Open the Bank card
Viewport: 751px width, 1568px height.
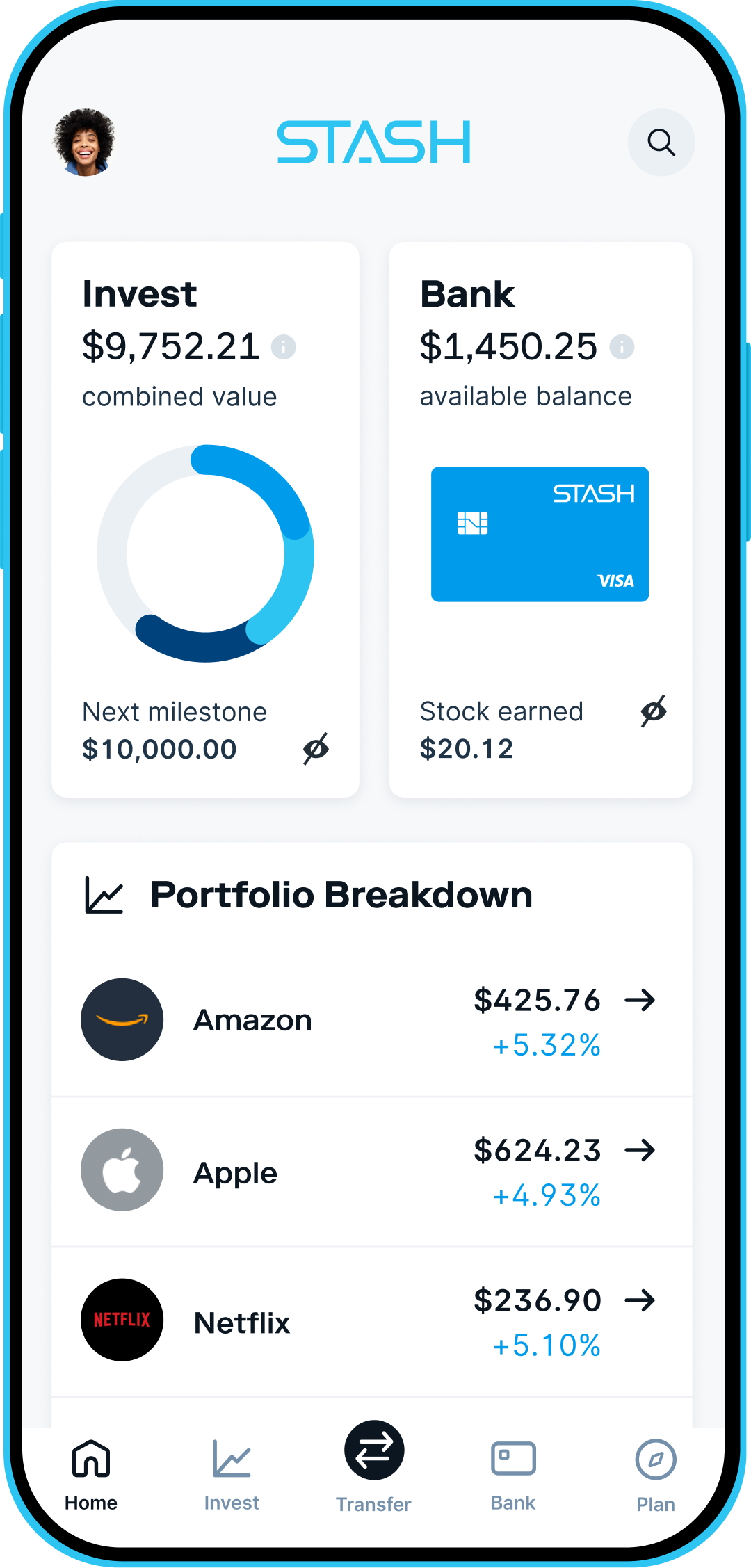point(540,519)
